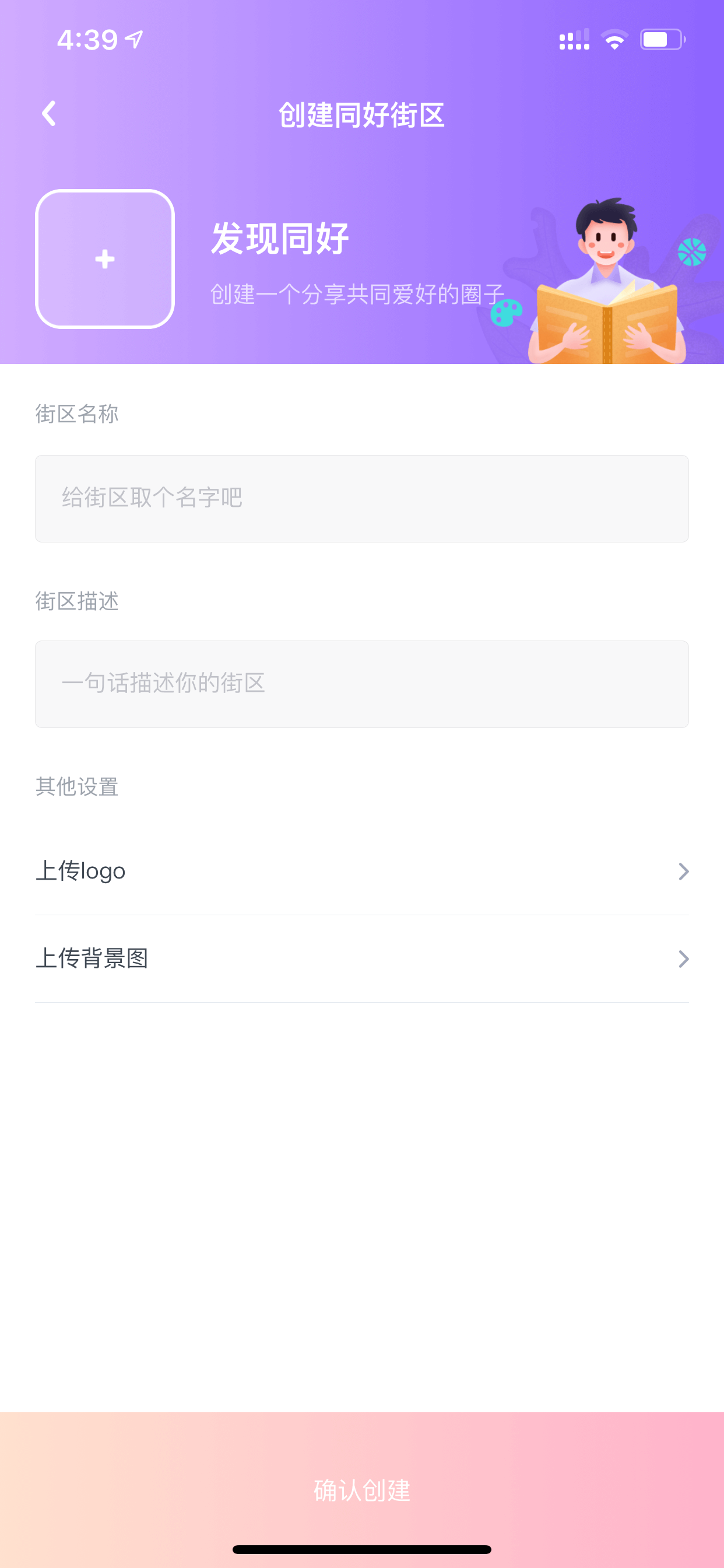Screen dimensions: 724x1568
Task: Go back using the top-left arrow
Action: [48, 114]
